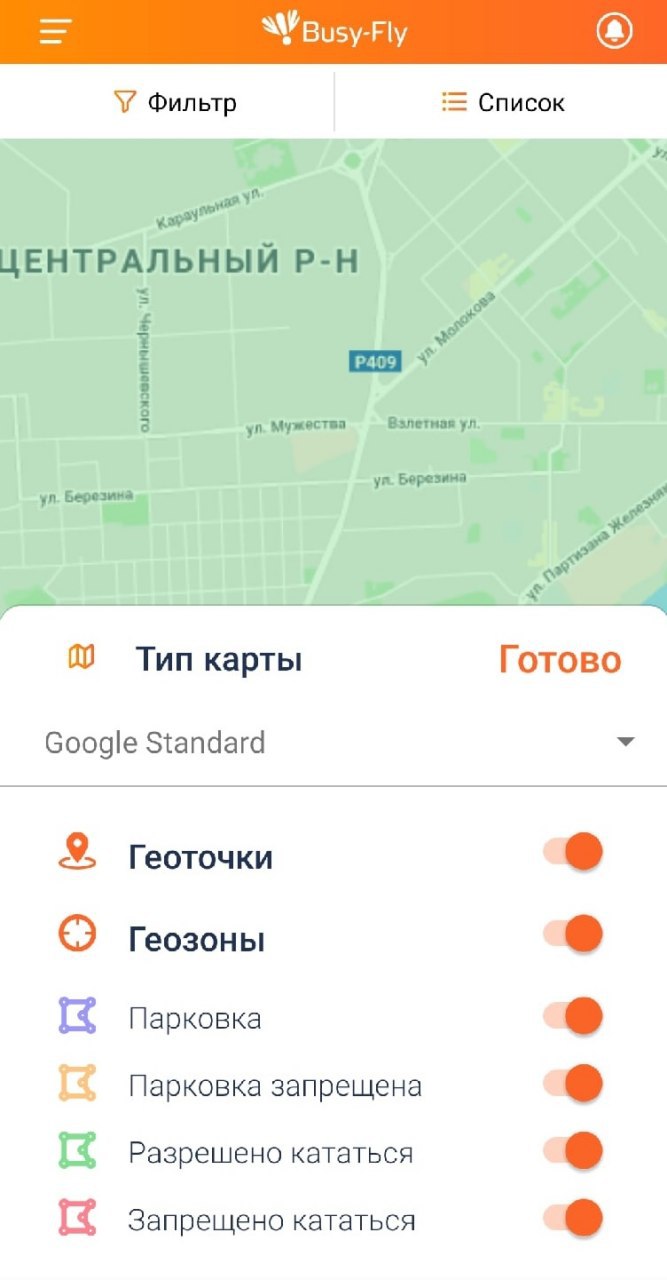Image resolution: width=667 pixels, height=1280 pixels.
Task: Turn off the Геозоны switch
Action: [x=574, y=935]
